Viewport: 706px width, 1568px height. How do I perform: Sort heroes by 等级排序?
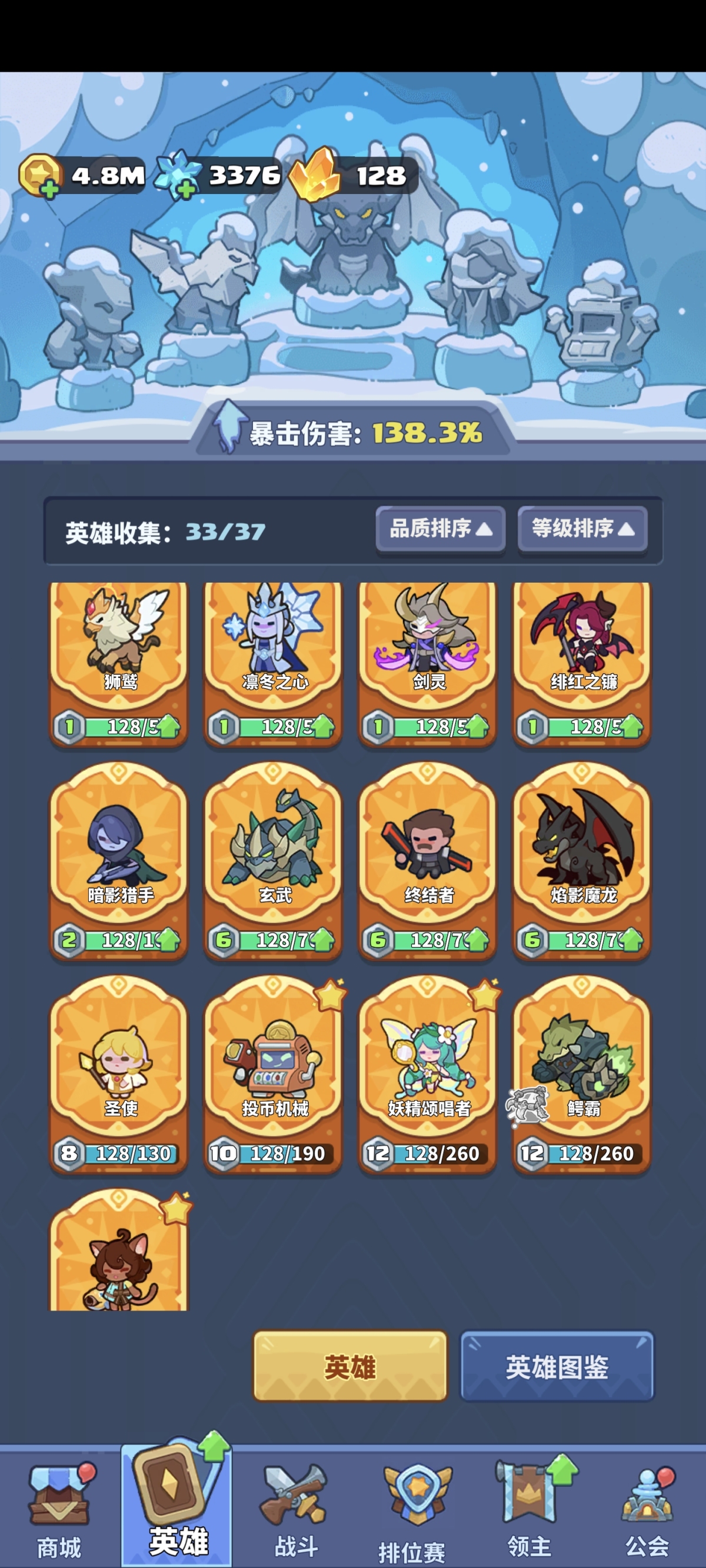pos(582,529)
